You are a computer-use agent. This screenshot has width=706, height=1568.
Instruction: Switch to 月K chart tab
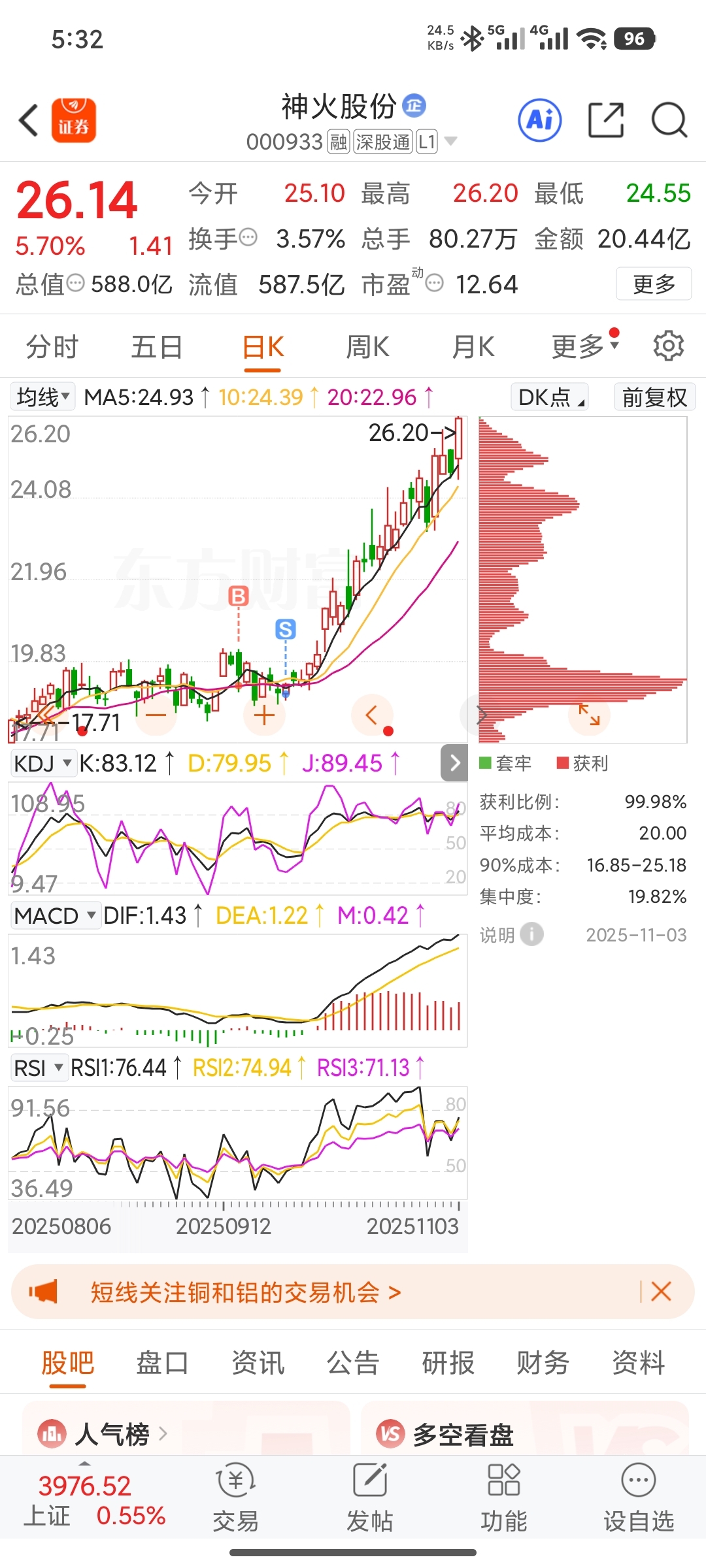(x=473, y=347)
